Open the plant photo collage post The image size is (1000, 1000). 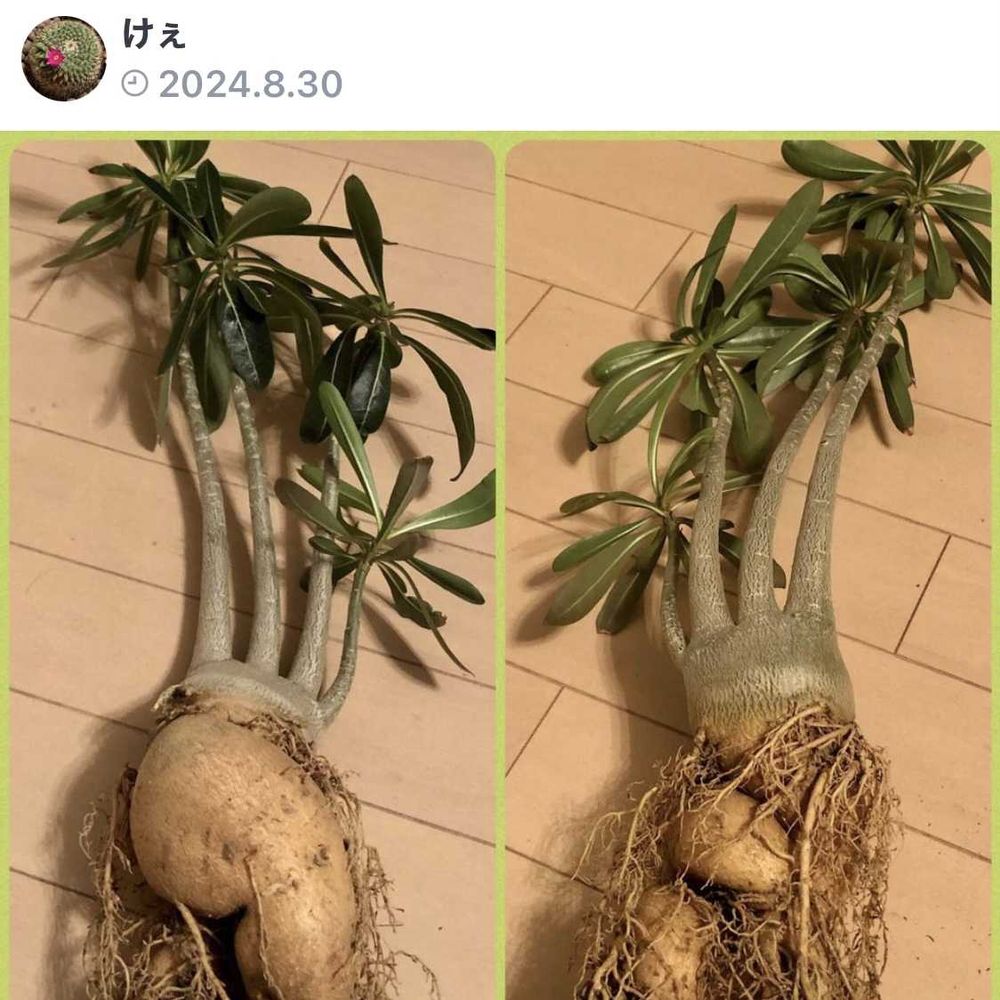point(500,566)
